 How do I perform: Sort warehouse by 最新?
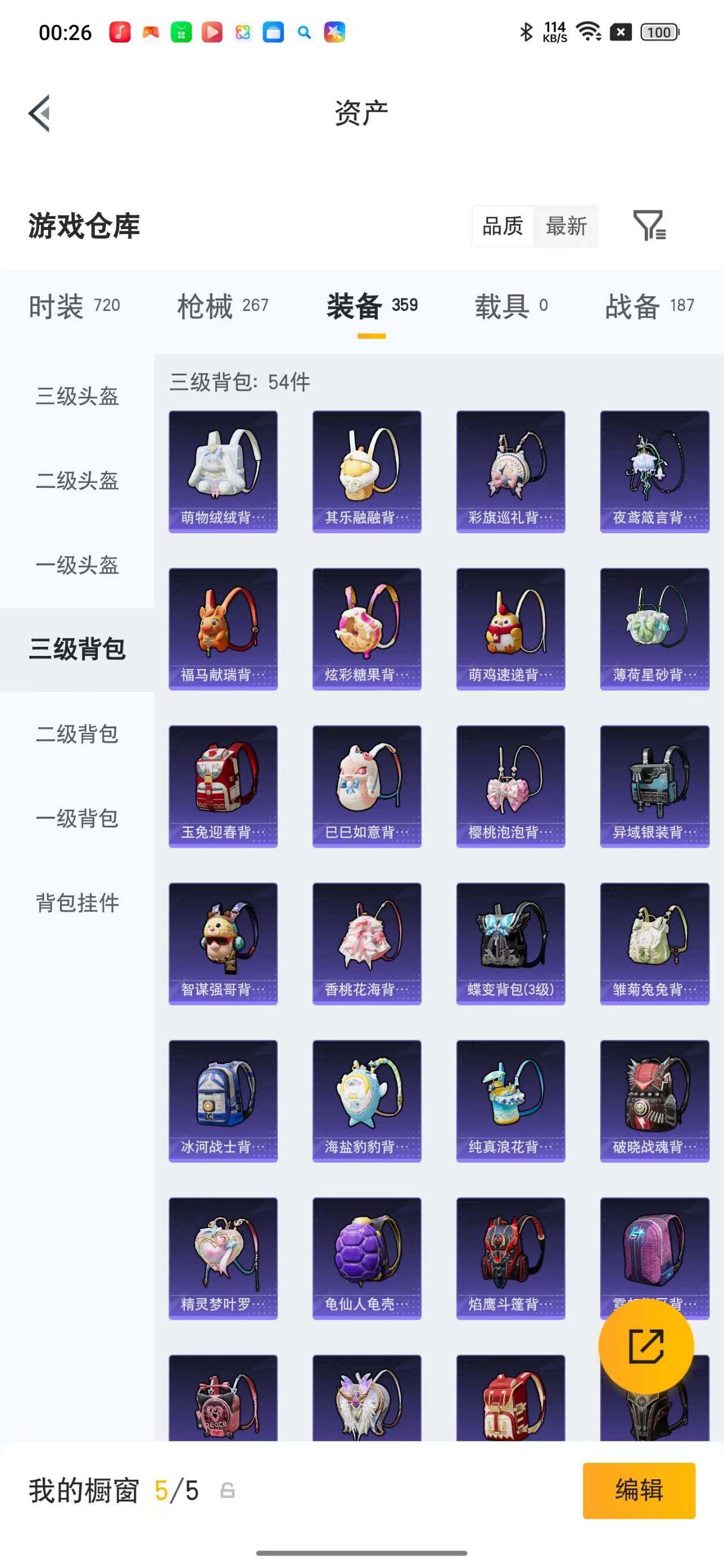coord(566,226)
